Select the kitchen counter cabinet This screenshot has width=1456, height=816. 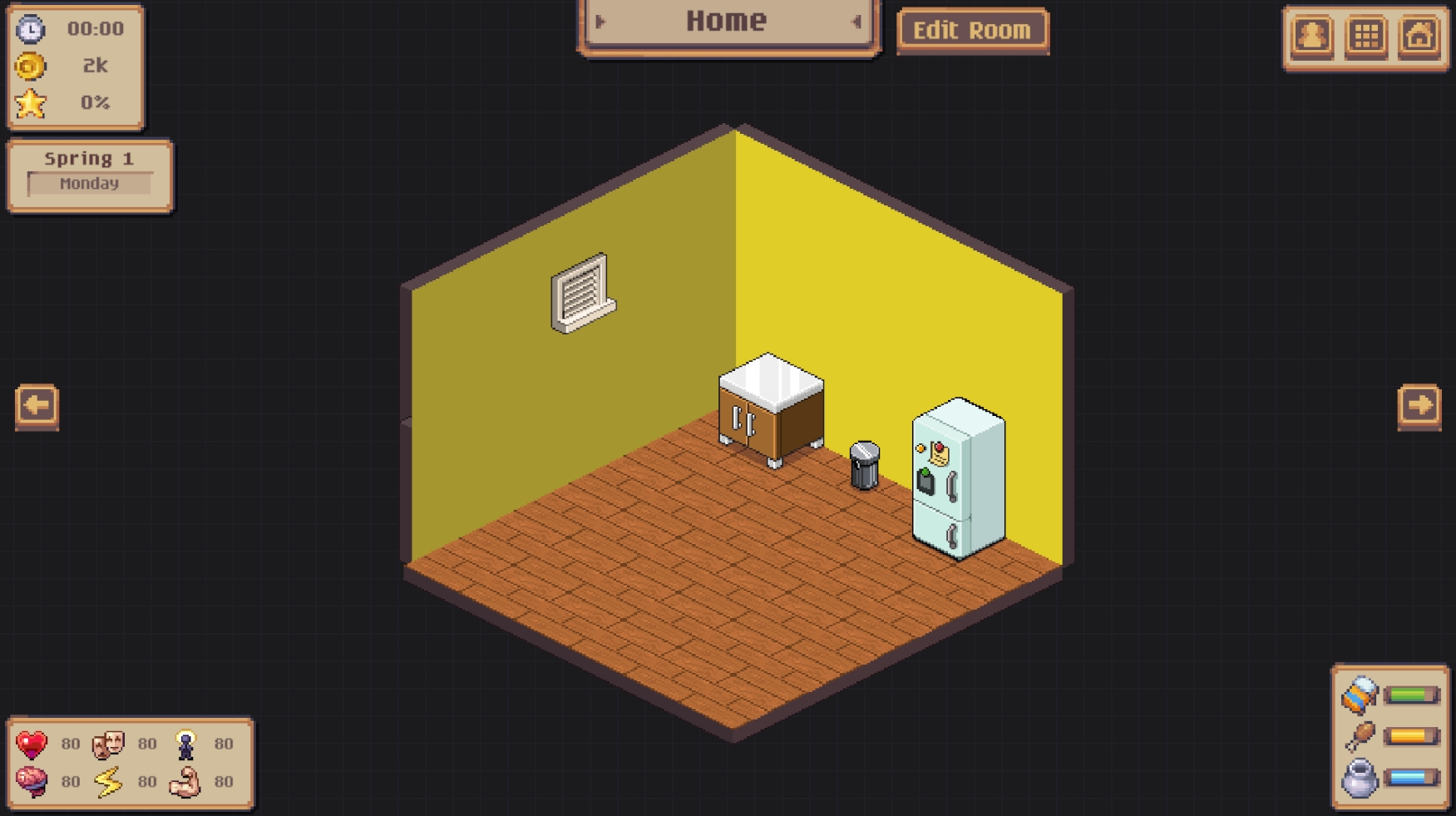[771, 409]
